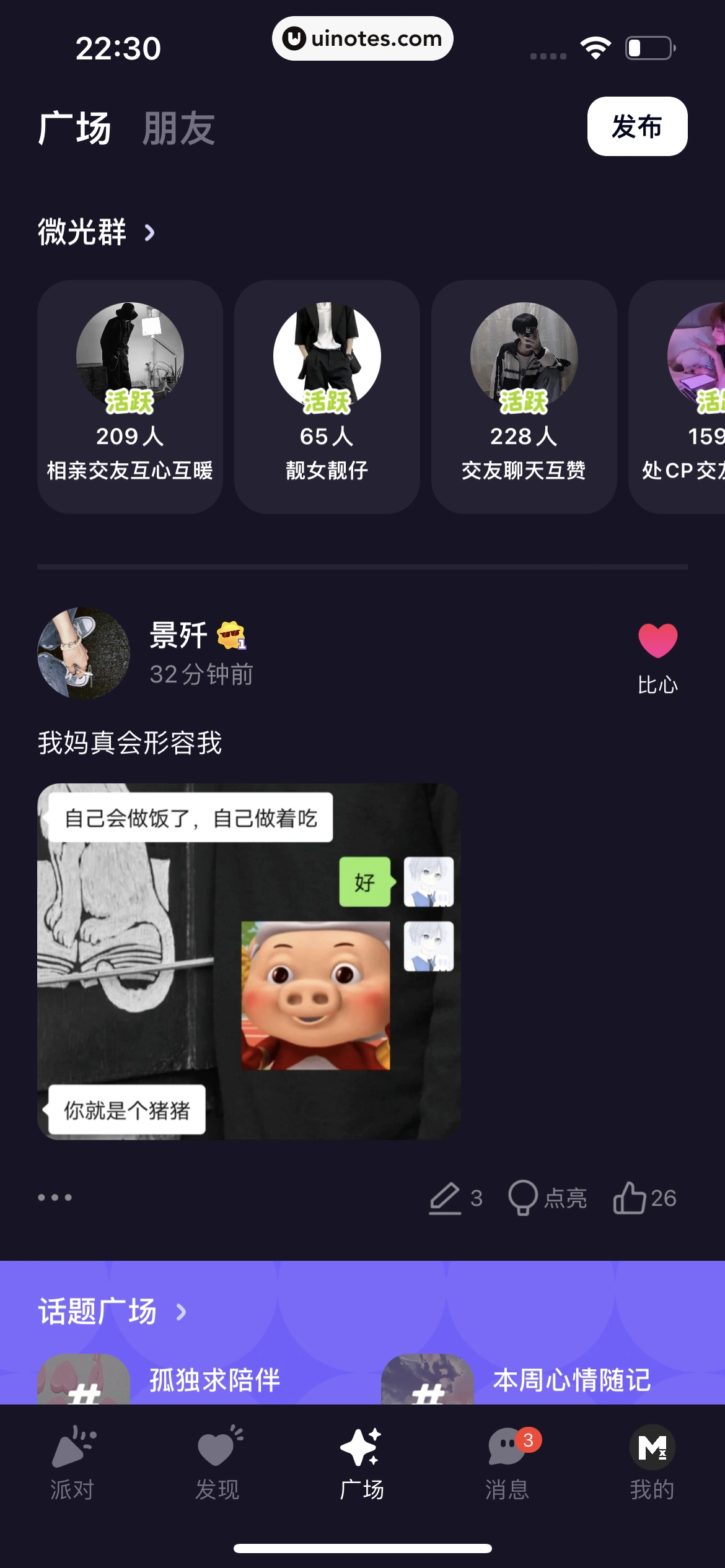Tap 点亮 on 景歼's post

pos(548,1198)
